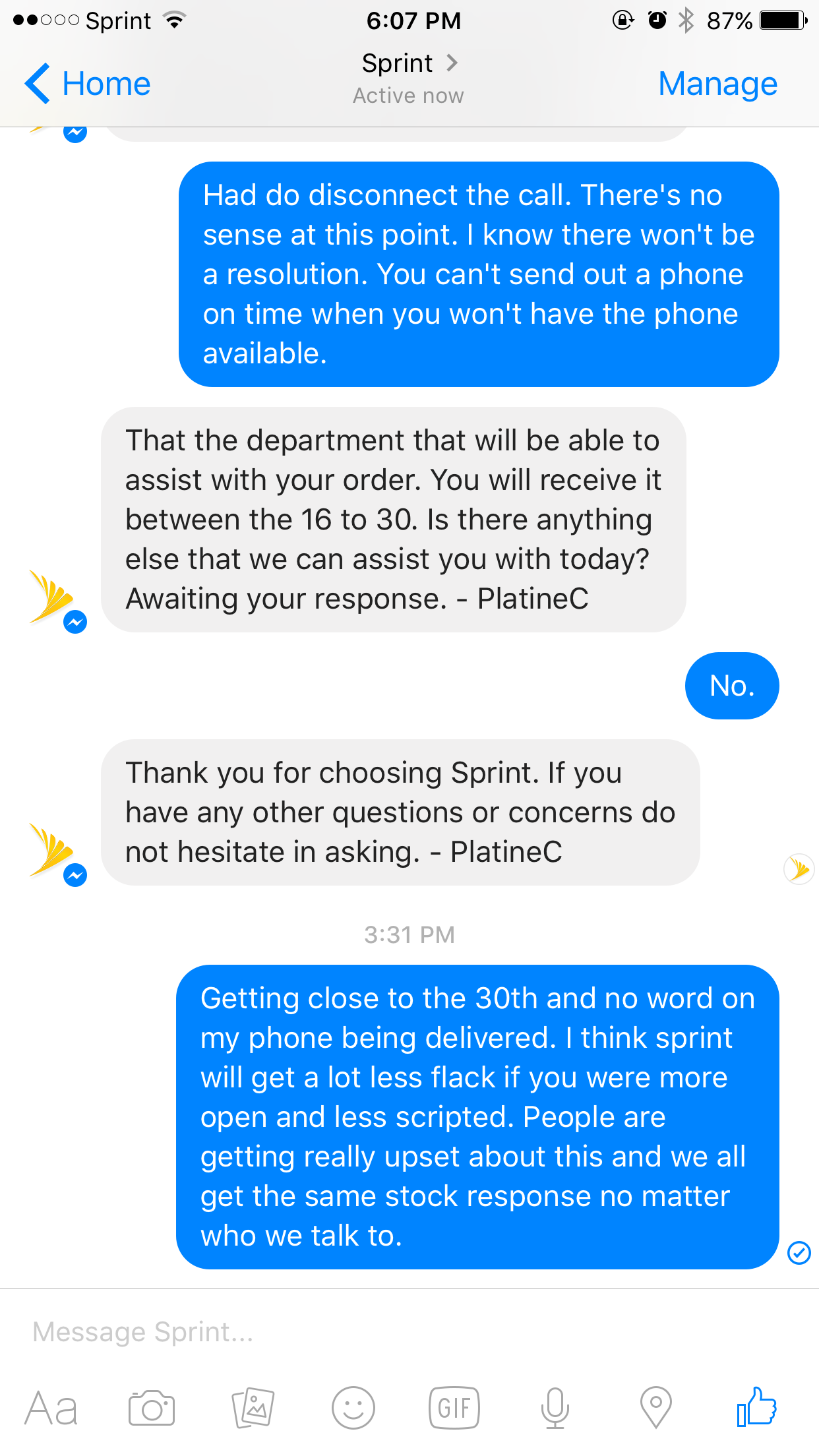819x1456 pixels.
Task: Share your location with the pin icon
Action: pyautogui.click(x=655, y=1409)
